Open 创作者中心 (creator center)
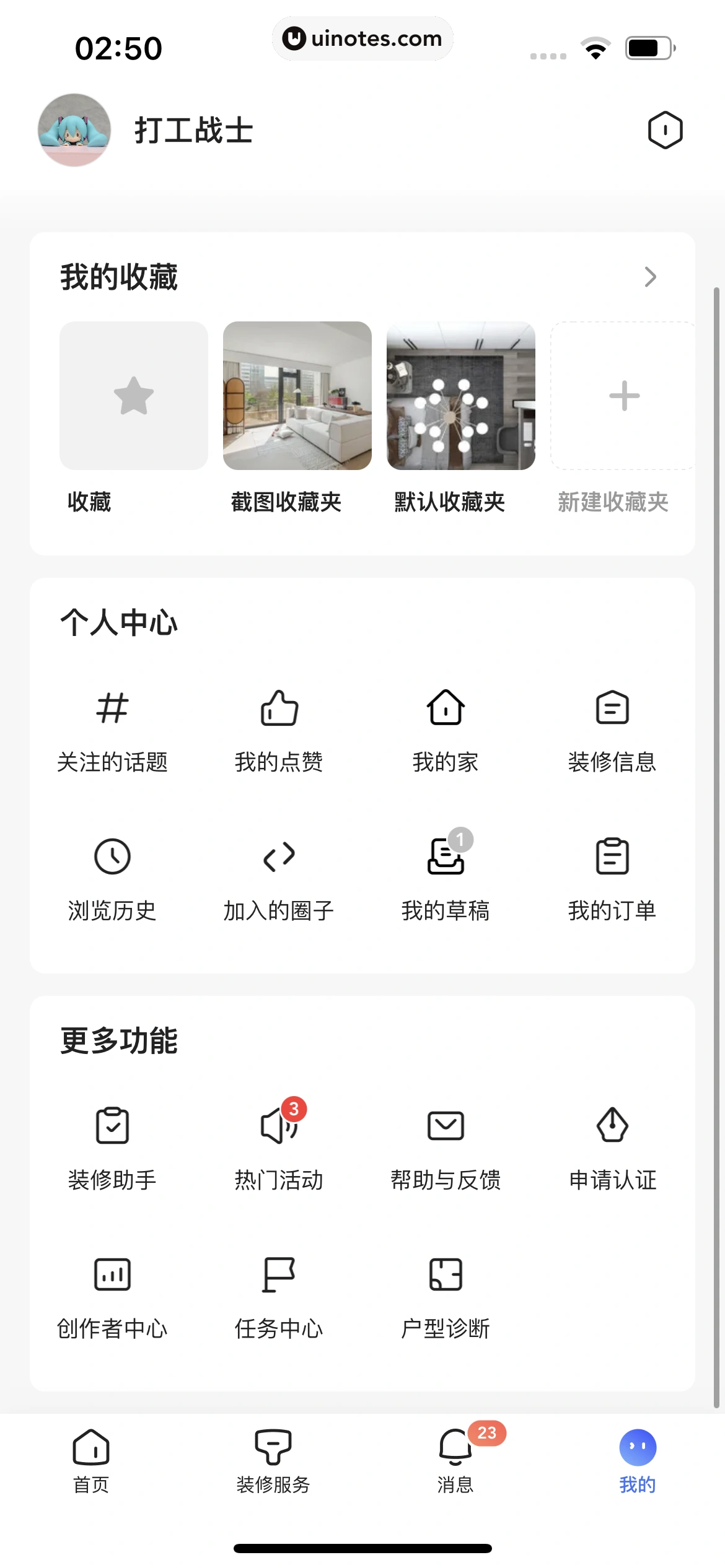This screenshot has width=725, height=1568. 113,1296
